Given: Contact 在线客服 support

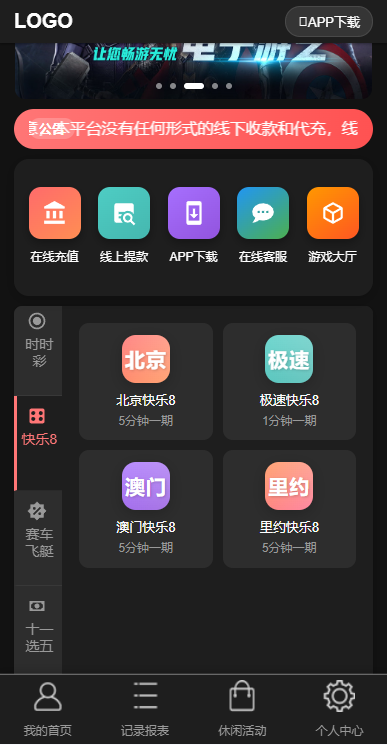Looking at the screenshot, I should coord(263,225).
